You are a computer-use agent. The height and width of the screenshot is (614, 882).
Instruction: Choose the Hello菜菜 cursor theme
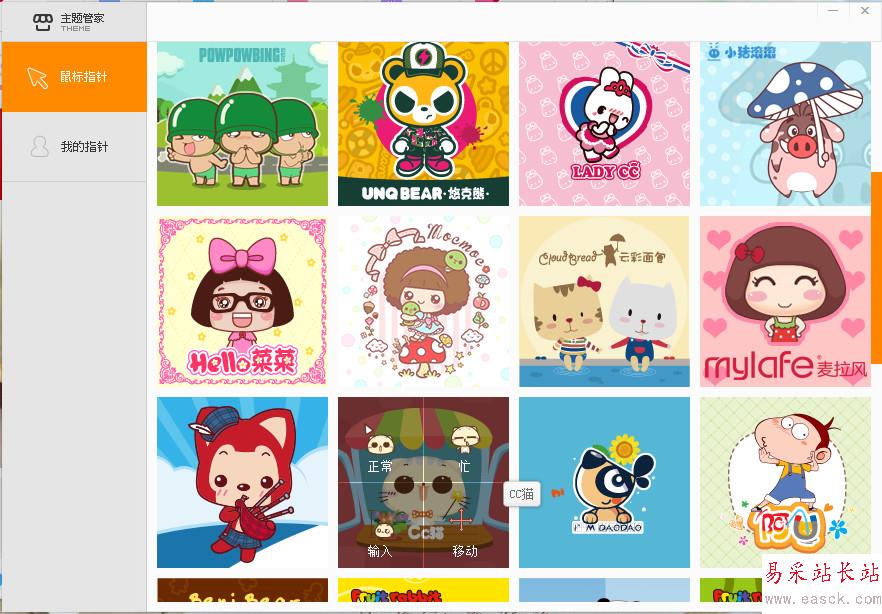point(242,301)
